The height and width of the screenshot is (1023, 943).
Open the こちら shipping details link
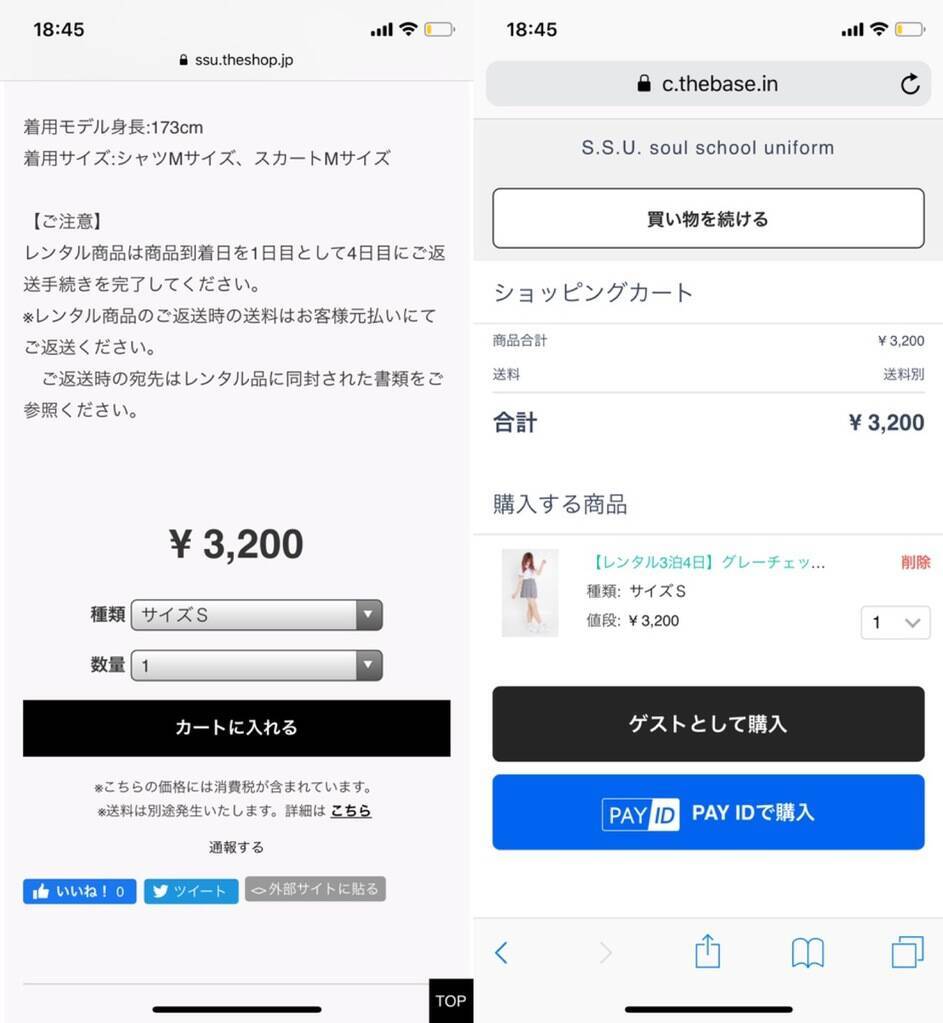click(x=351, y=811)
